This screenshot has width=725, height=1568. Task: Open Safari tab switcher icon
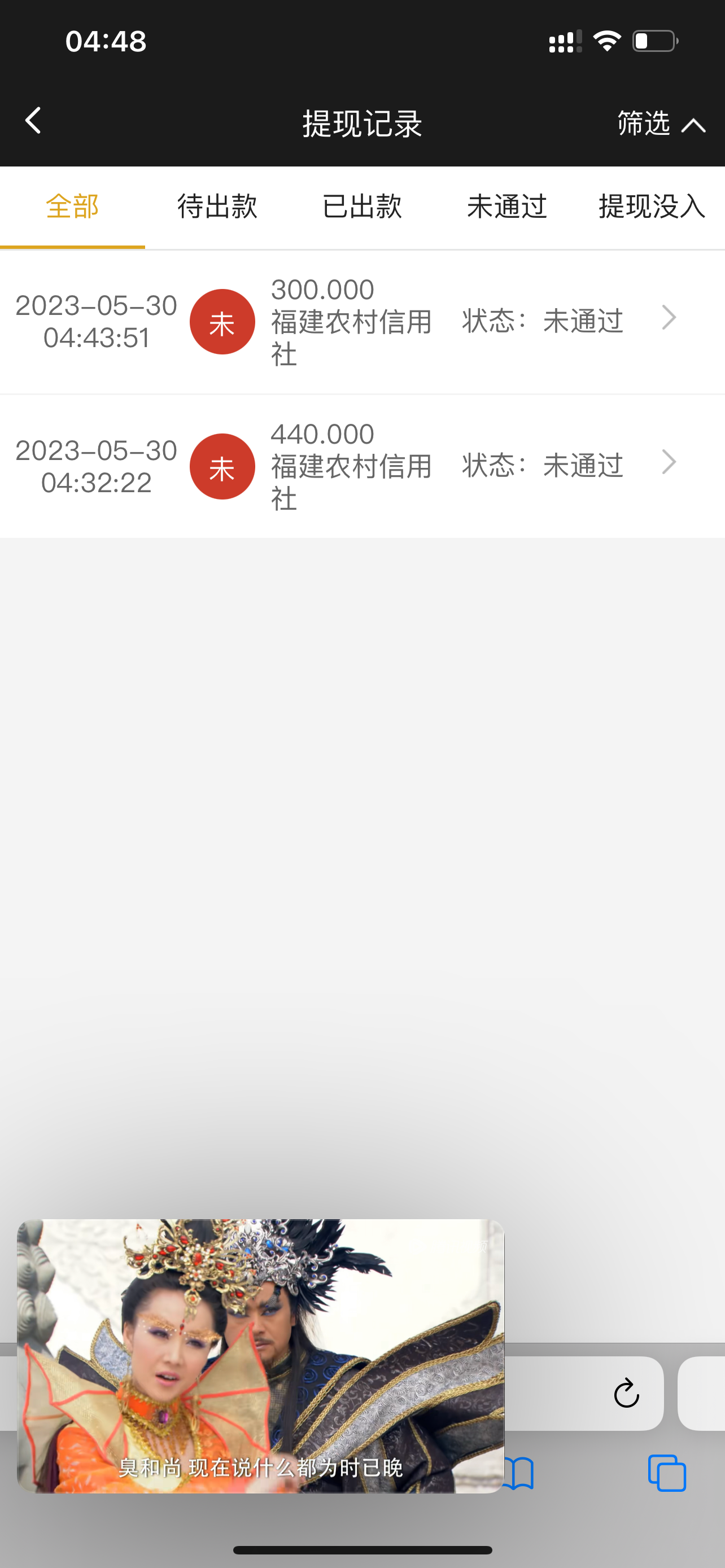click(x=667, y=1473)
